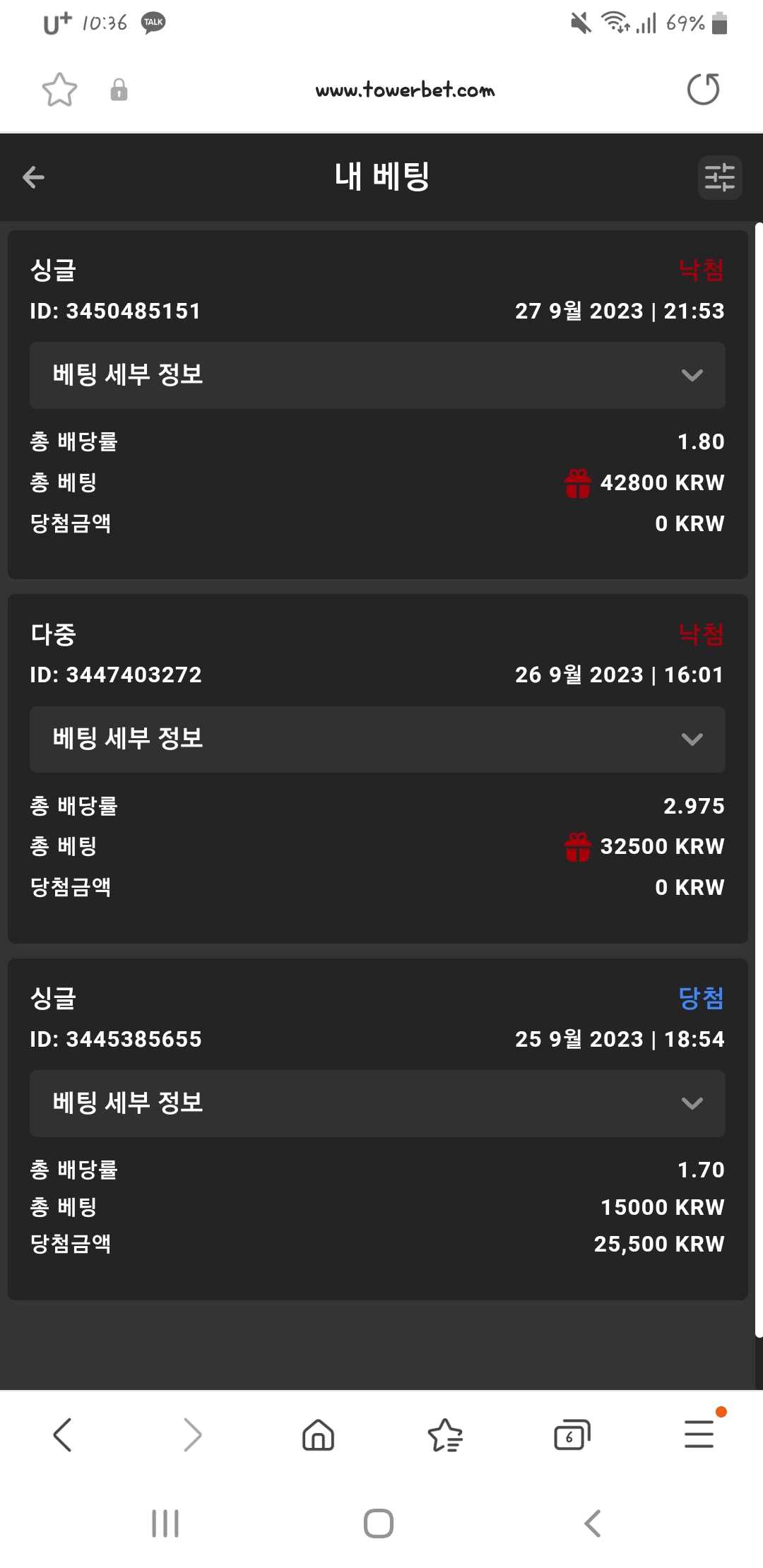Go back from the 내 베팅 page
Screen dimensions: 763x1568
click(x=33, y=177)
